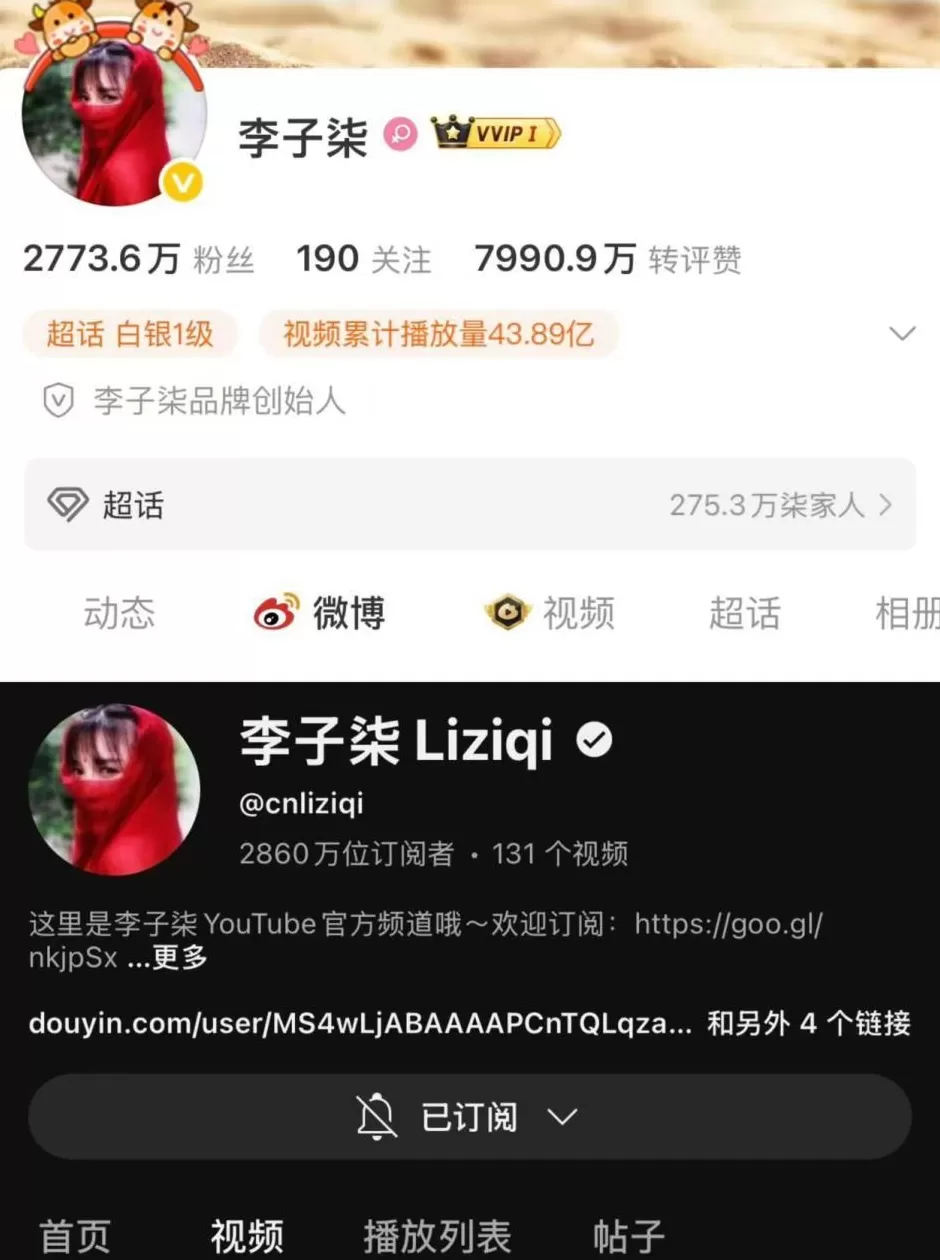Switch to the 动态 tab
Image resolution: width=940 pixels, height=1260 pixels.
click(x=120, y=613)
